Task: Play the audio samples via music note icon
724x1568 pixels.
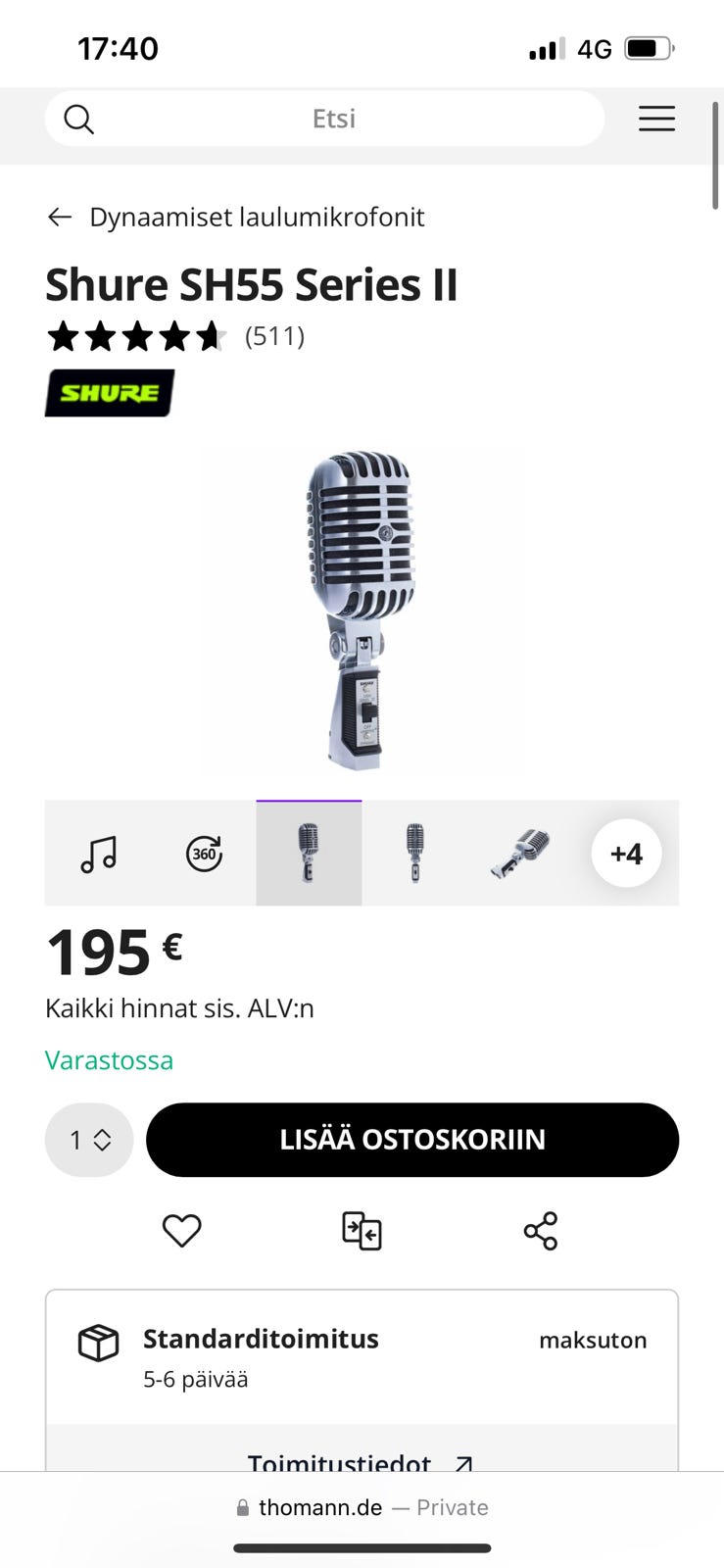Action: tap(99, 853)
